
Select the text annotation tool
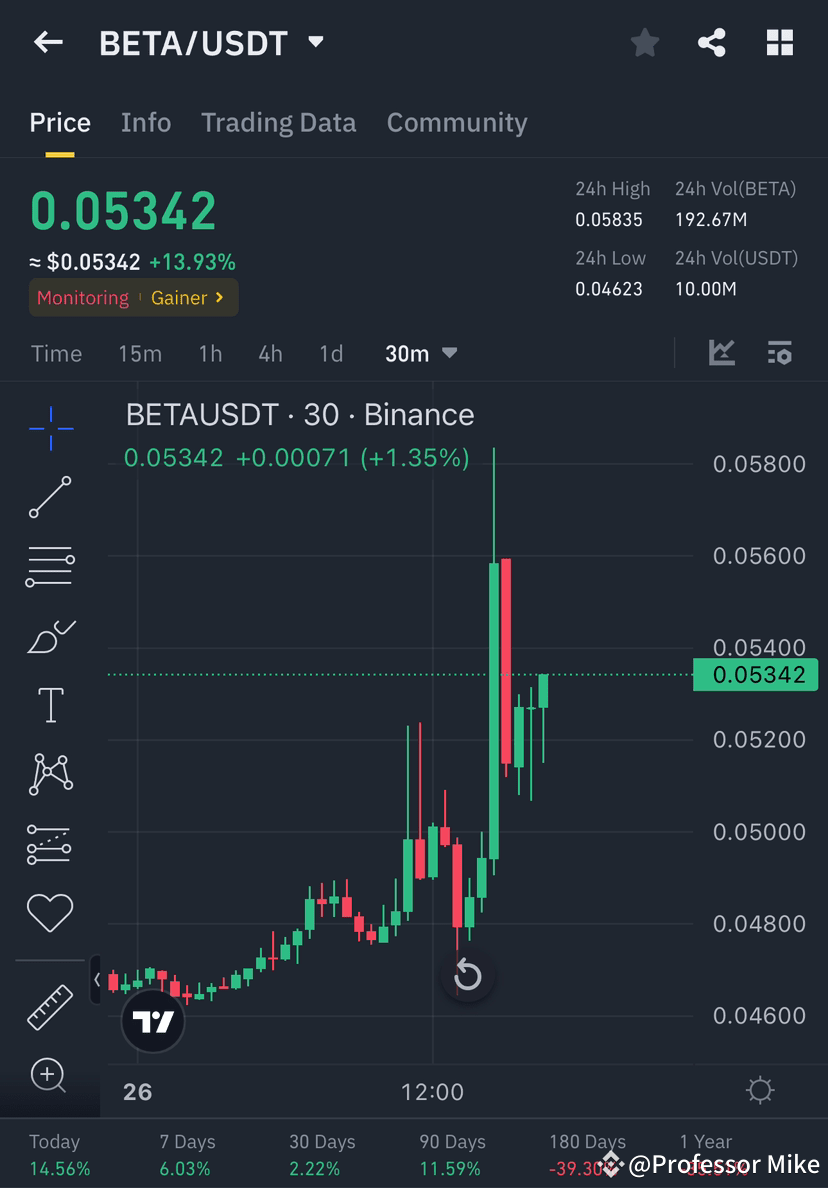click(x=50, y=704)
